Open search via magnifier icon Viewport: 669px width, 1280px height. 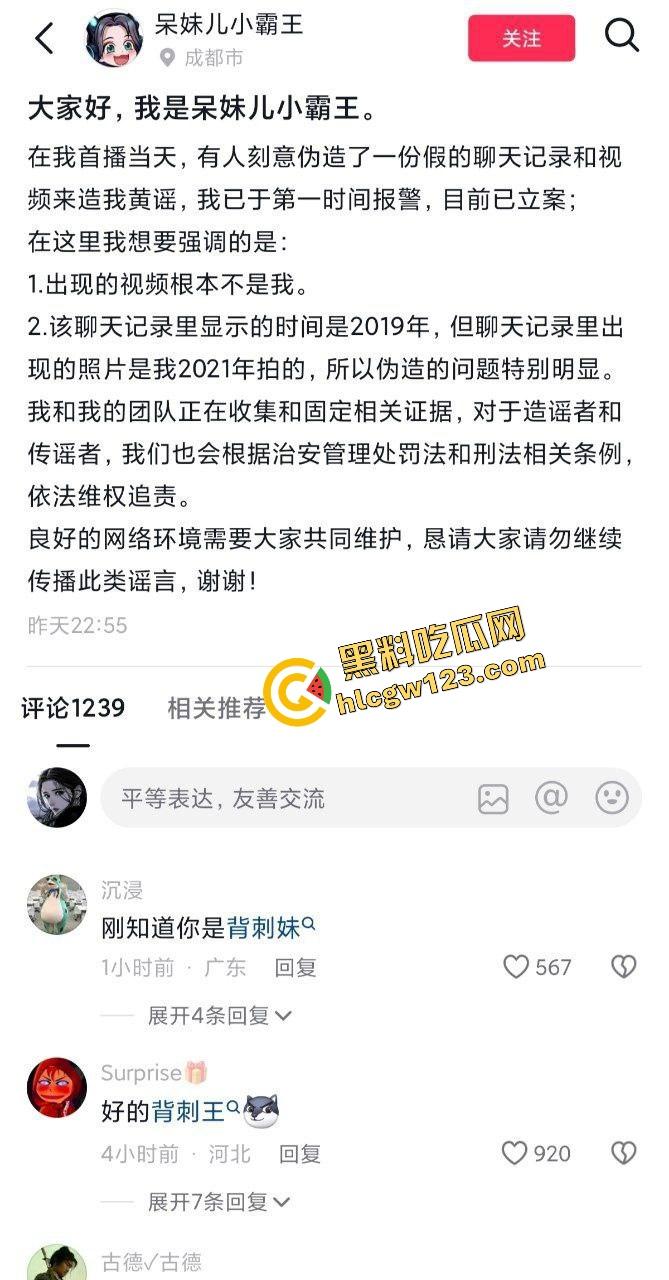pyautogui.click(x=622, y=36)
